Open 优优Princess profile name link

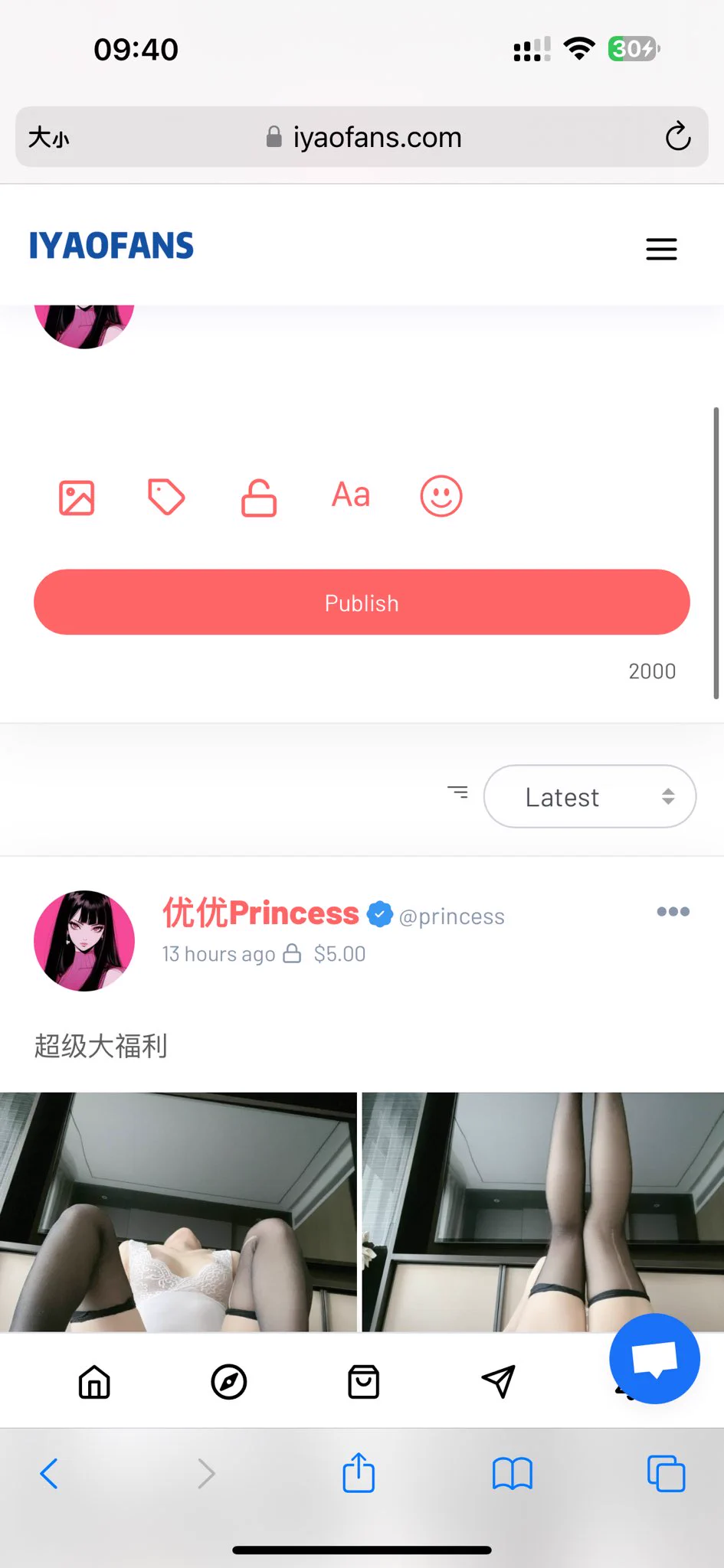(x=260, y=913)
